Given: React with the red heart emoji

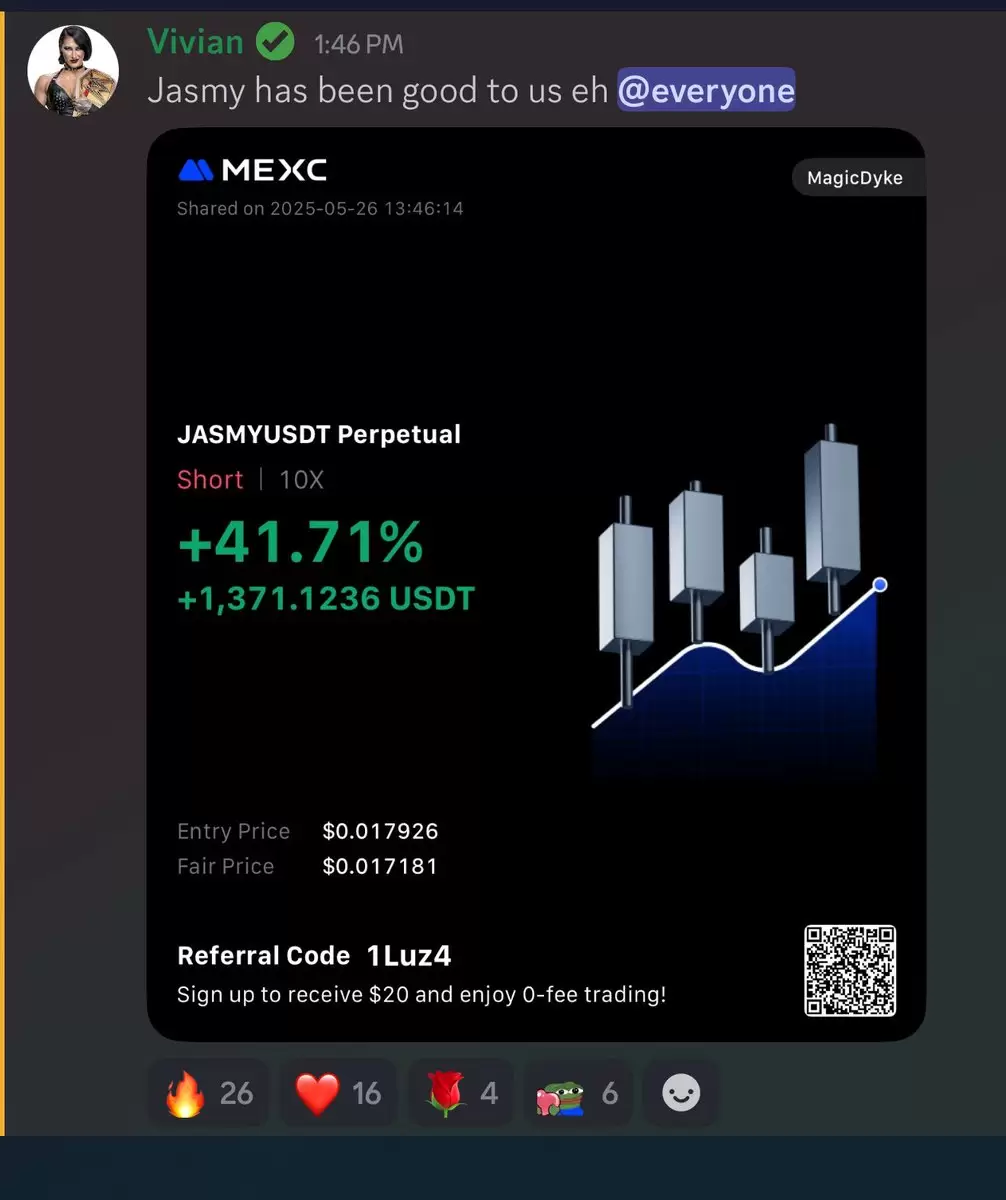Looking at the screenshot, I should click(338, 1093).
